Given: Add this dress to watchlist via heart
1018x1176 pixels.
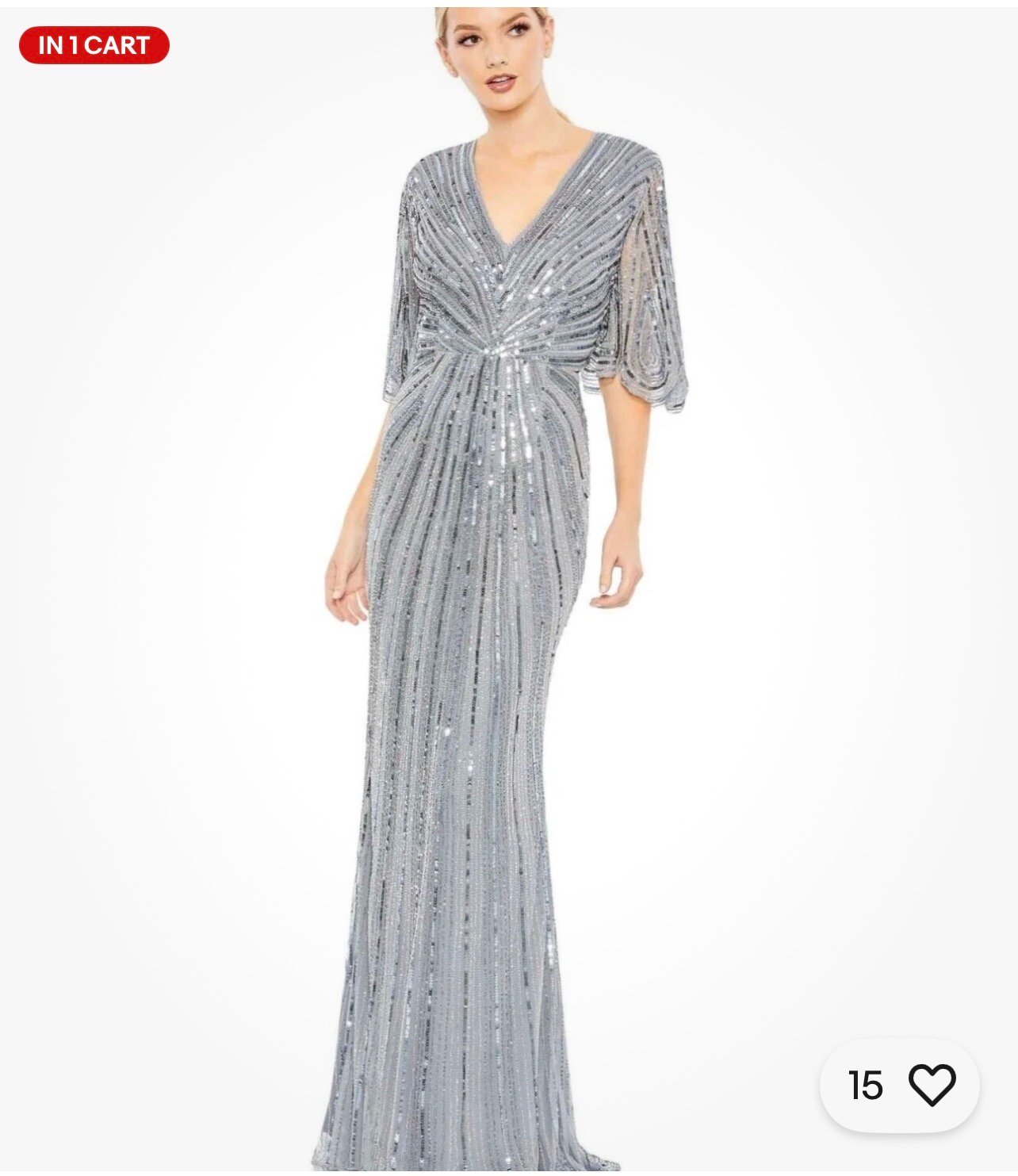Looking at the screenshot, I should [932, 1085].
